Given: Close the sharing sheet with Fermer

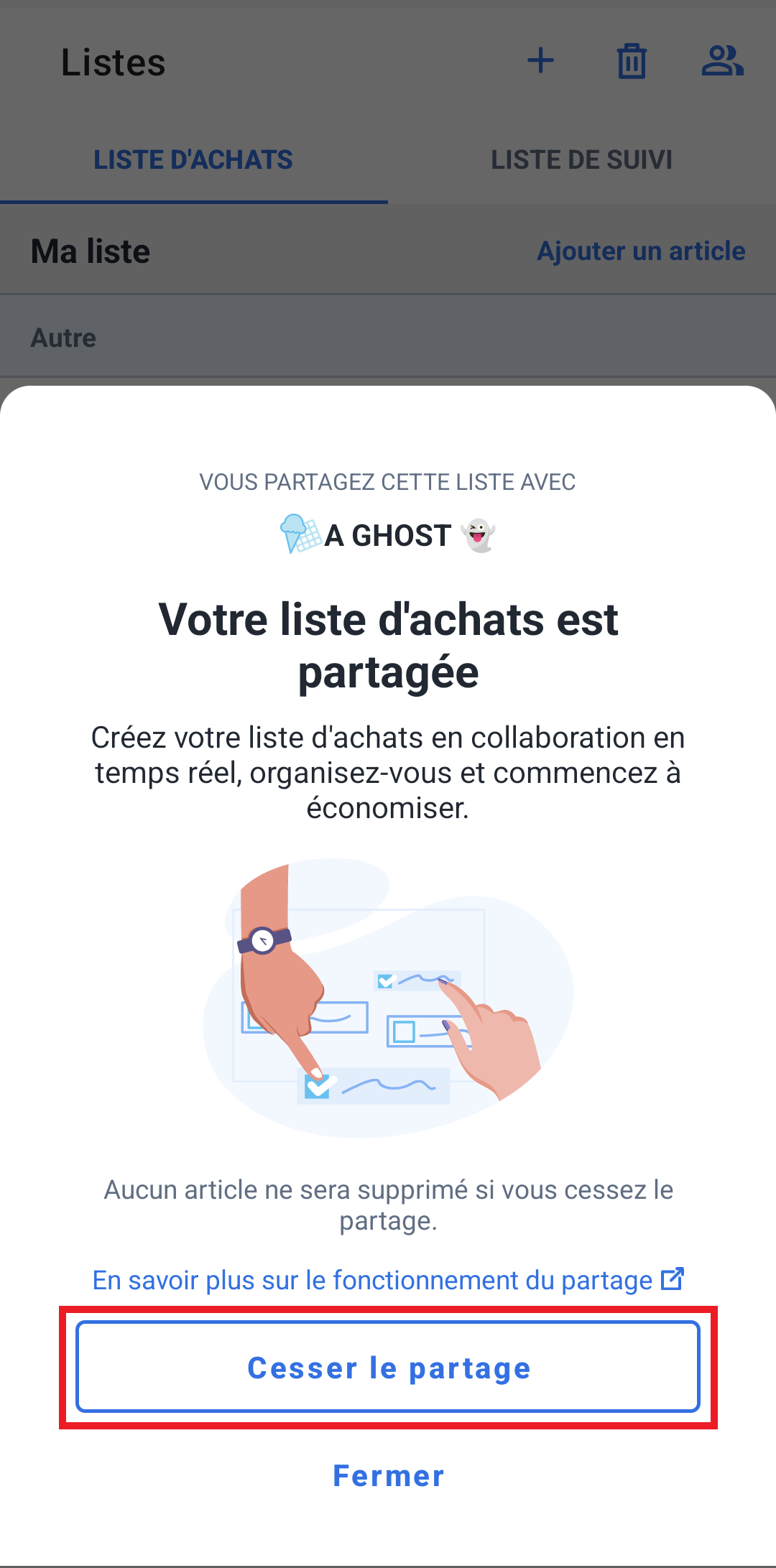Looking at the screenshot, I should pos(388,1476).
